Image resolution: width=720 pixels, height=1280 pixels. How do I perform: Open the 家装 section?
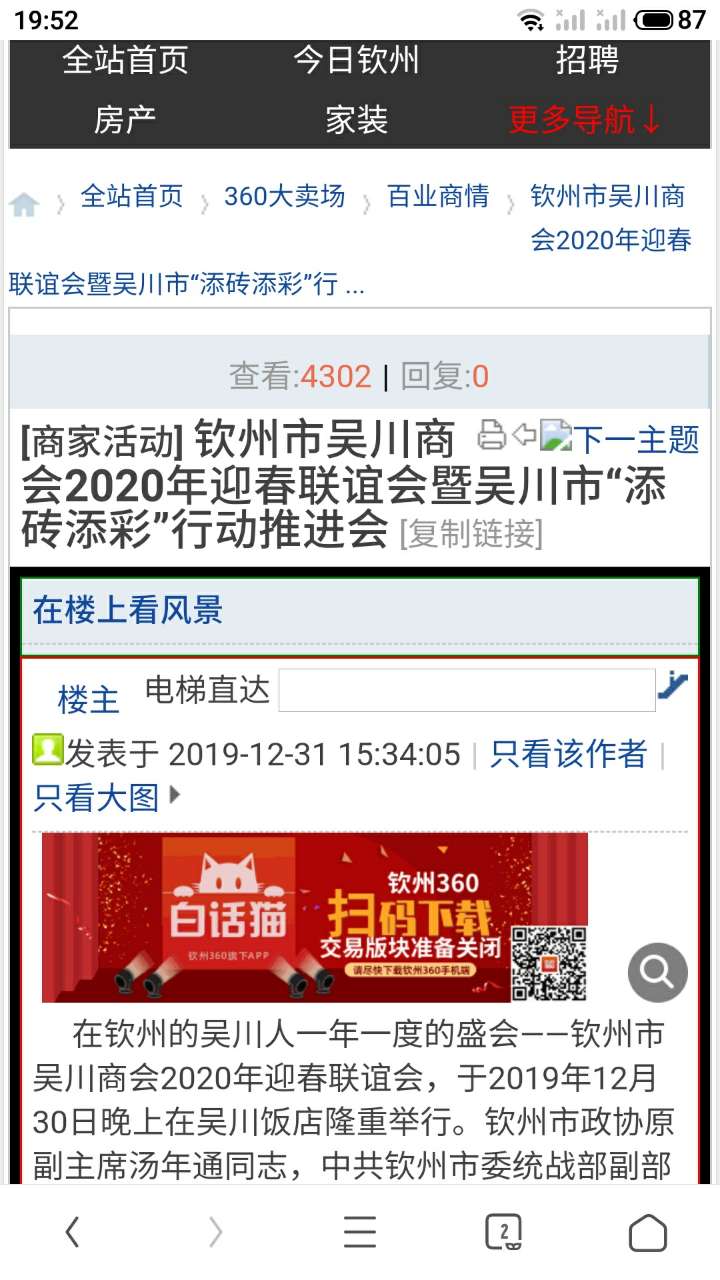point(356,120)
